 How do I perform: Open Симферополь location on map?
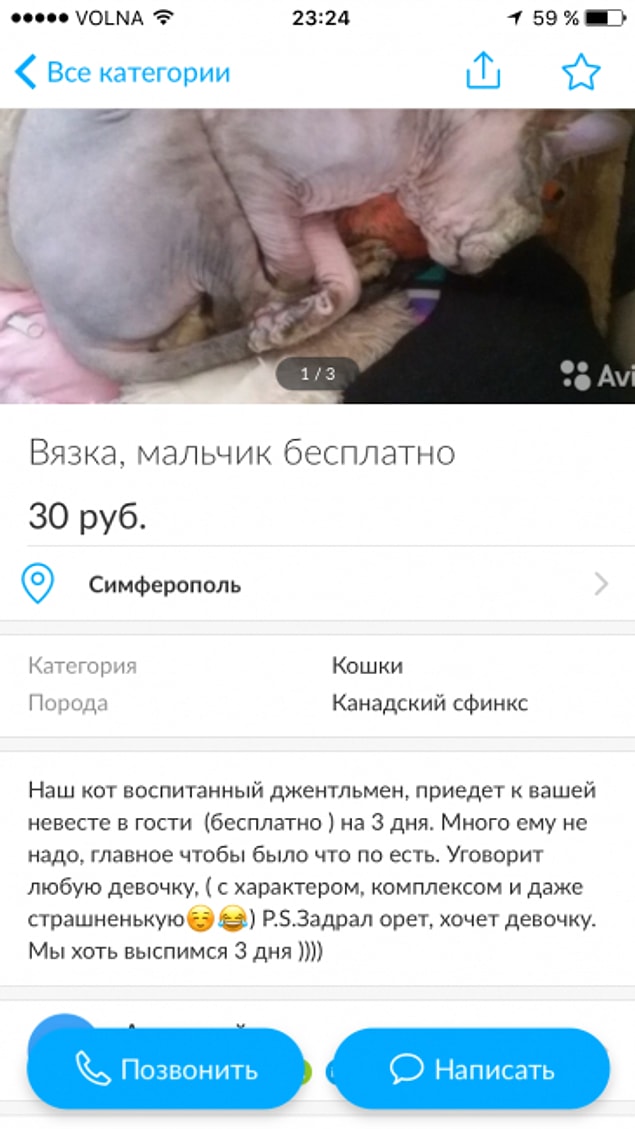click(317, 584)
